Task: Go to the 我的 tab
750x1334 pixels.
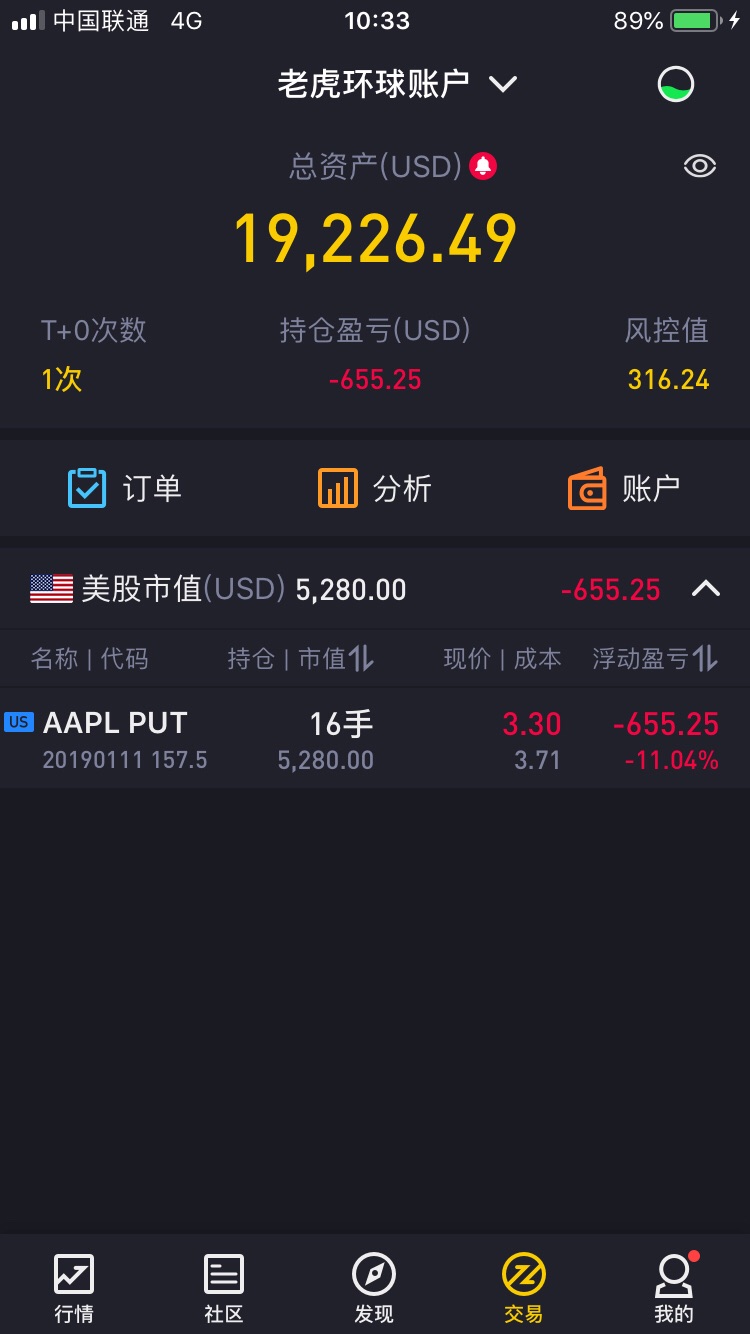Action: (x=674, y=1288)
